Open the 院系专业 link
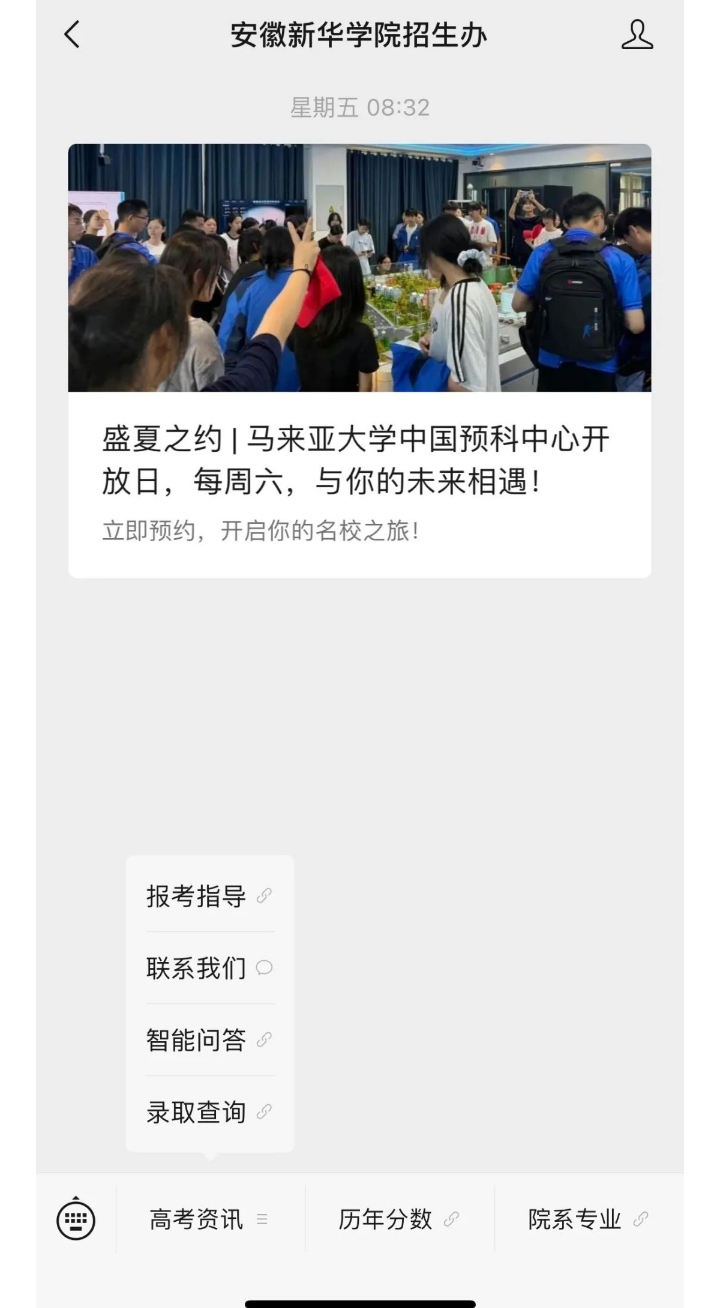Viewport: 720px width, 1308px height. [589, 1220]
